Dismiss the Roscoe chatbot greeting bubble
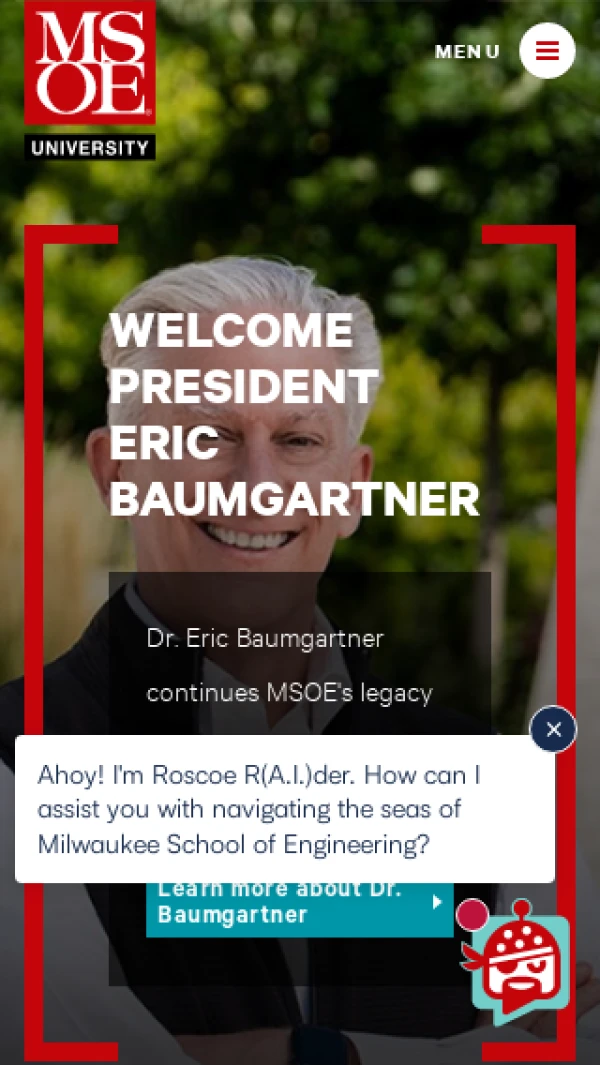Viewport: 600px width, 1065px height. click(553, 729)
